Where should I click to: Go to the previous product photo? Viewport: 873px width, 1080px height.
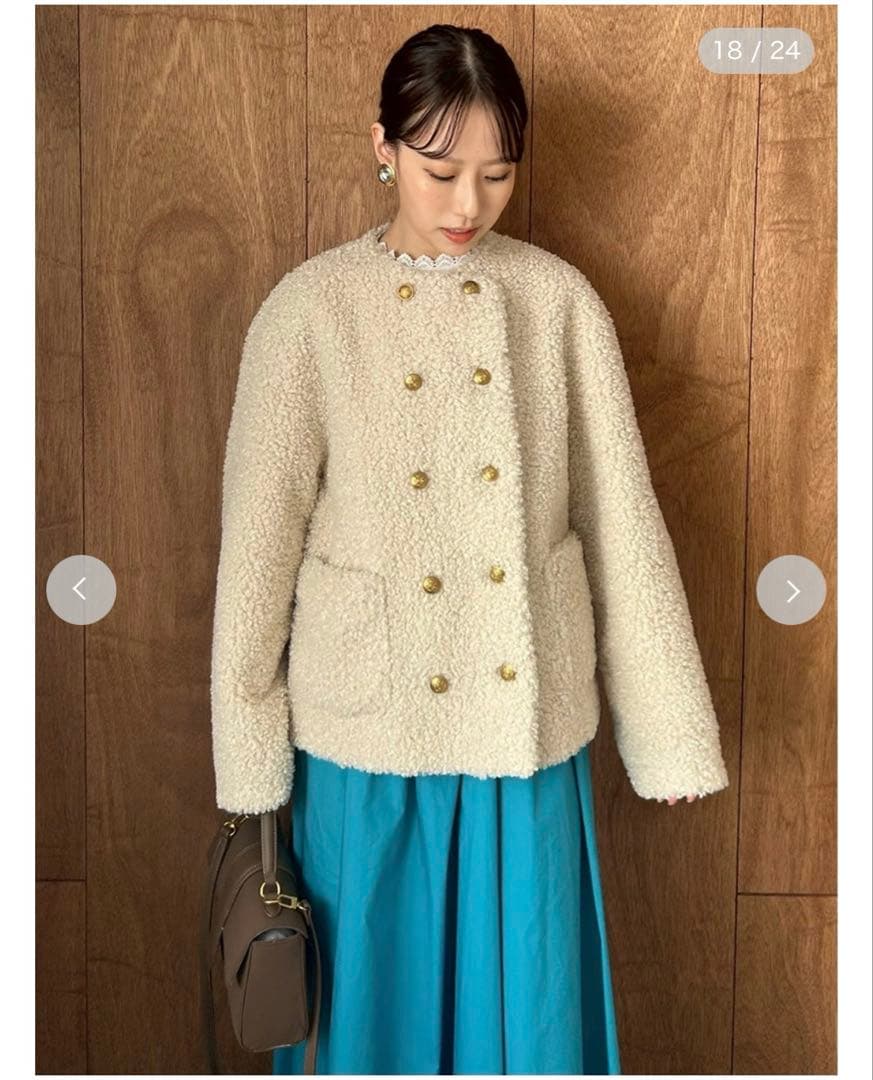point(81,590)
